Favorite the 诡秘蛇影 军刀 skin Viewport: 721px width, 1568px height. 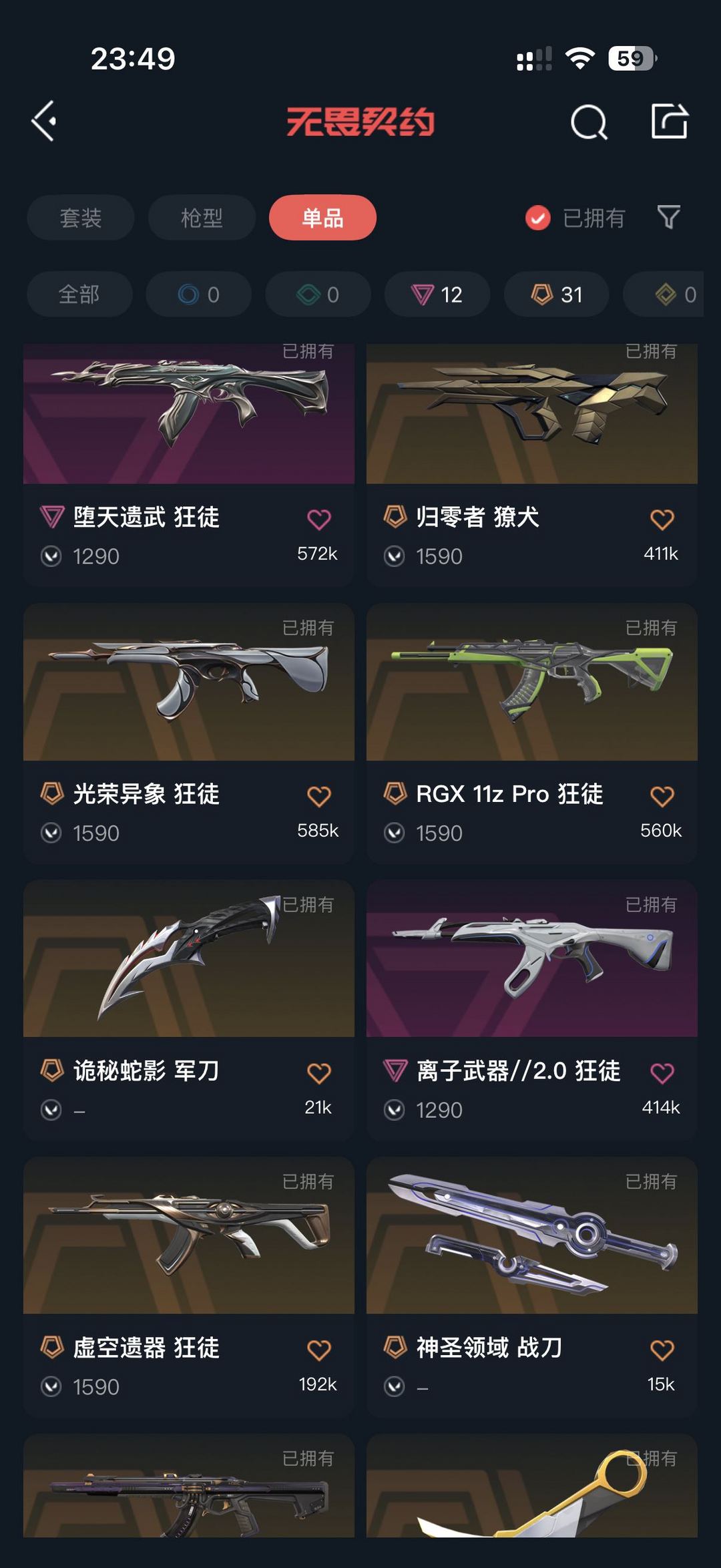click(x=318, y=1070)
